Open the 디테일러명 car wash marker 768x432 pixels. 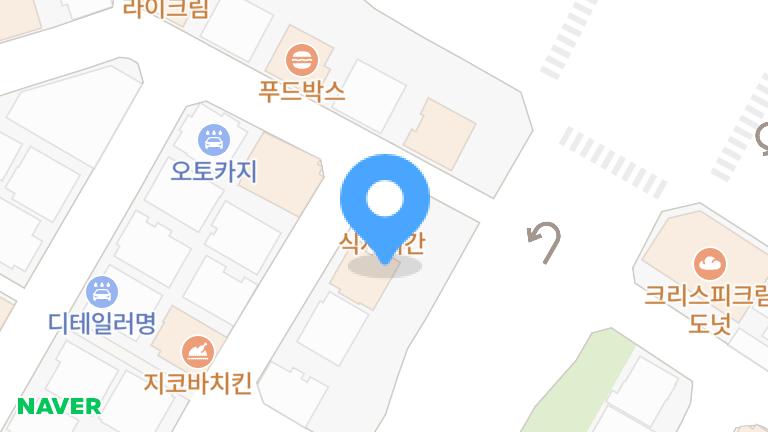point(102,292)
